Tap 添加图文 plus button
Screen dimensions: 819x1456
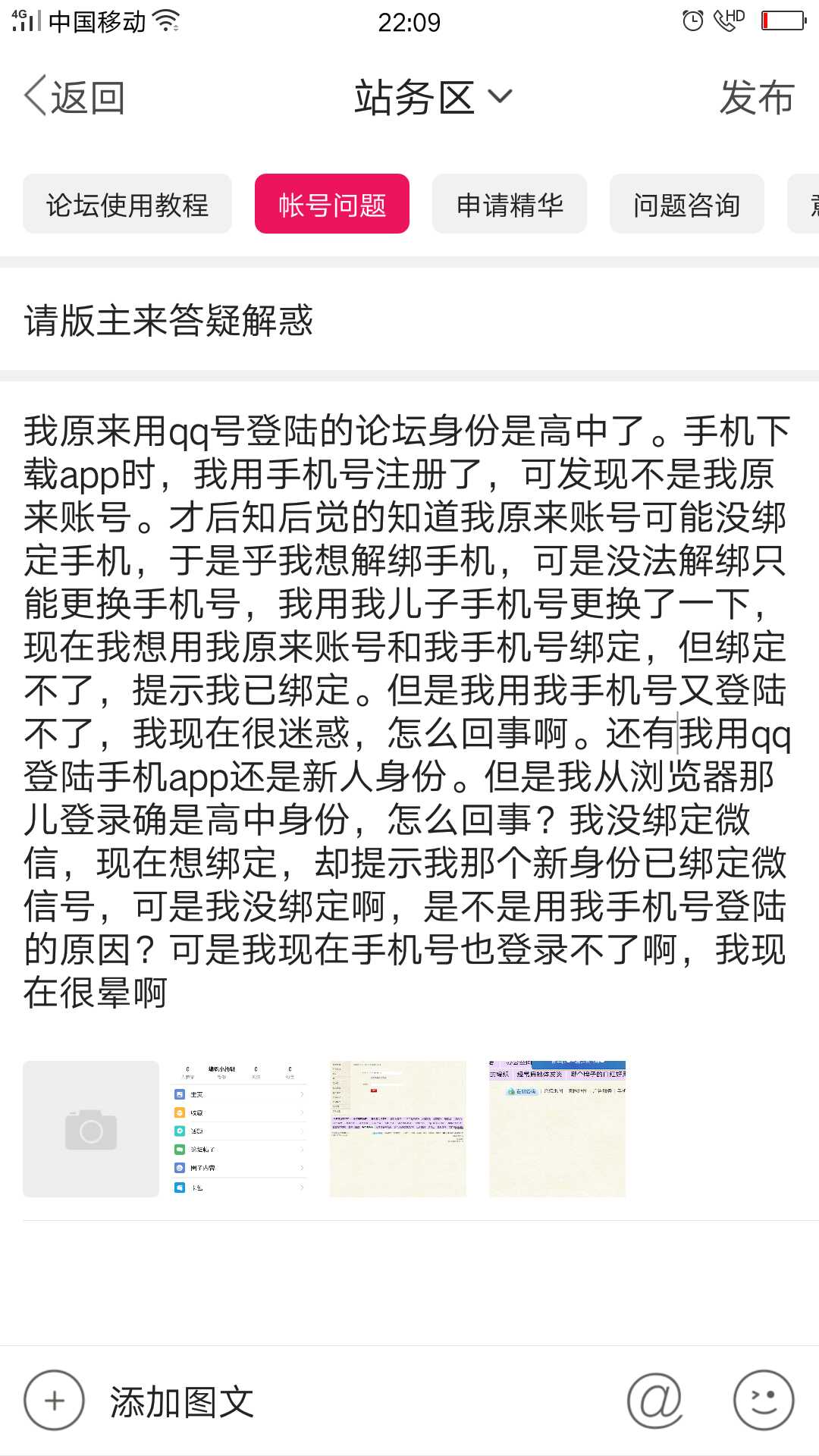[x=54, y=1401]
